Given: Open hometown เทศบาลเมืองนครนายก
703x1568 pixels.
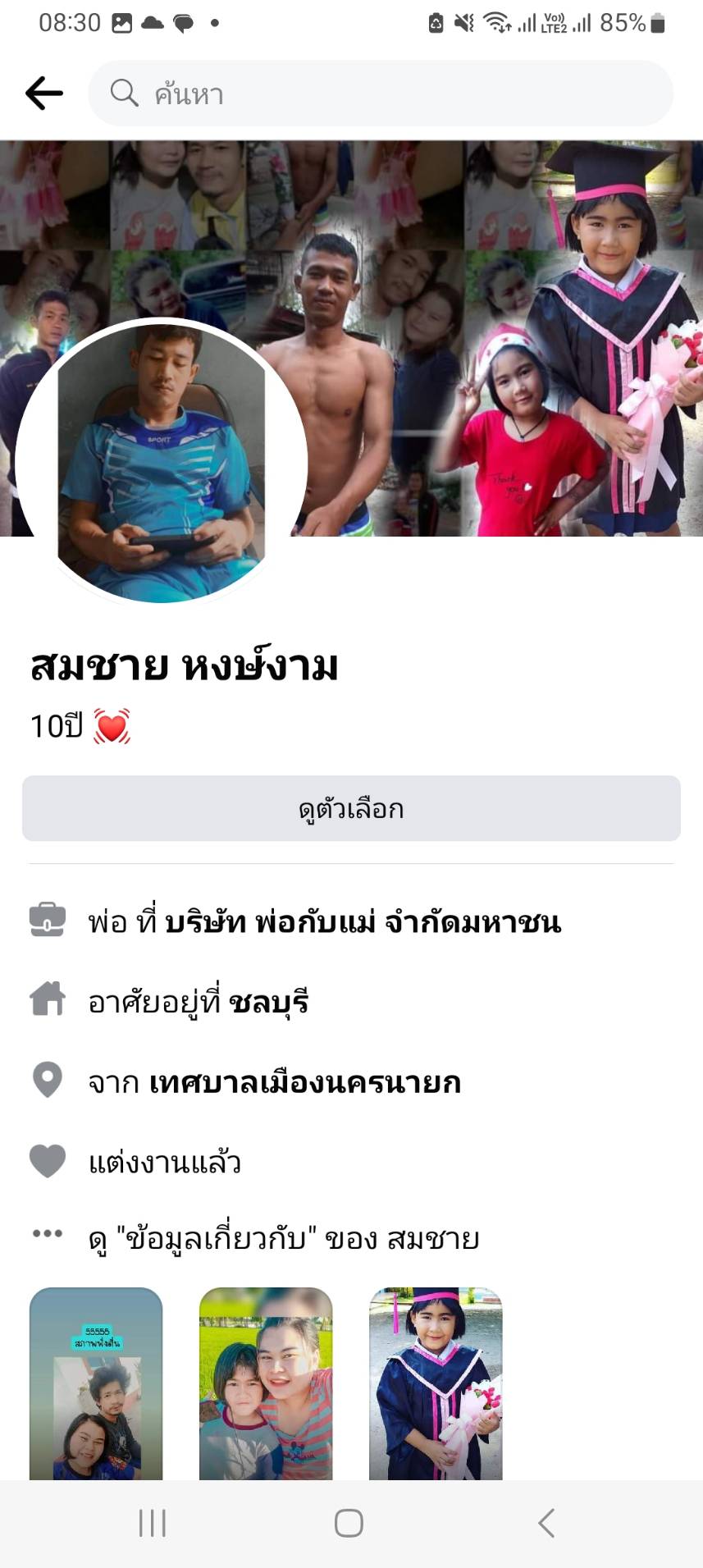Looking at the screenshot, I should (304, 1082).
